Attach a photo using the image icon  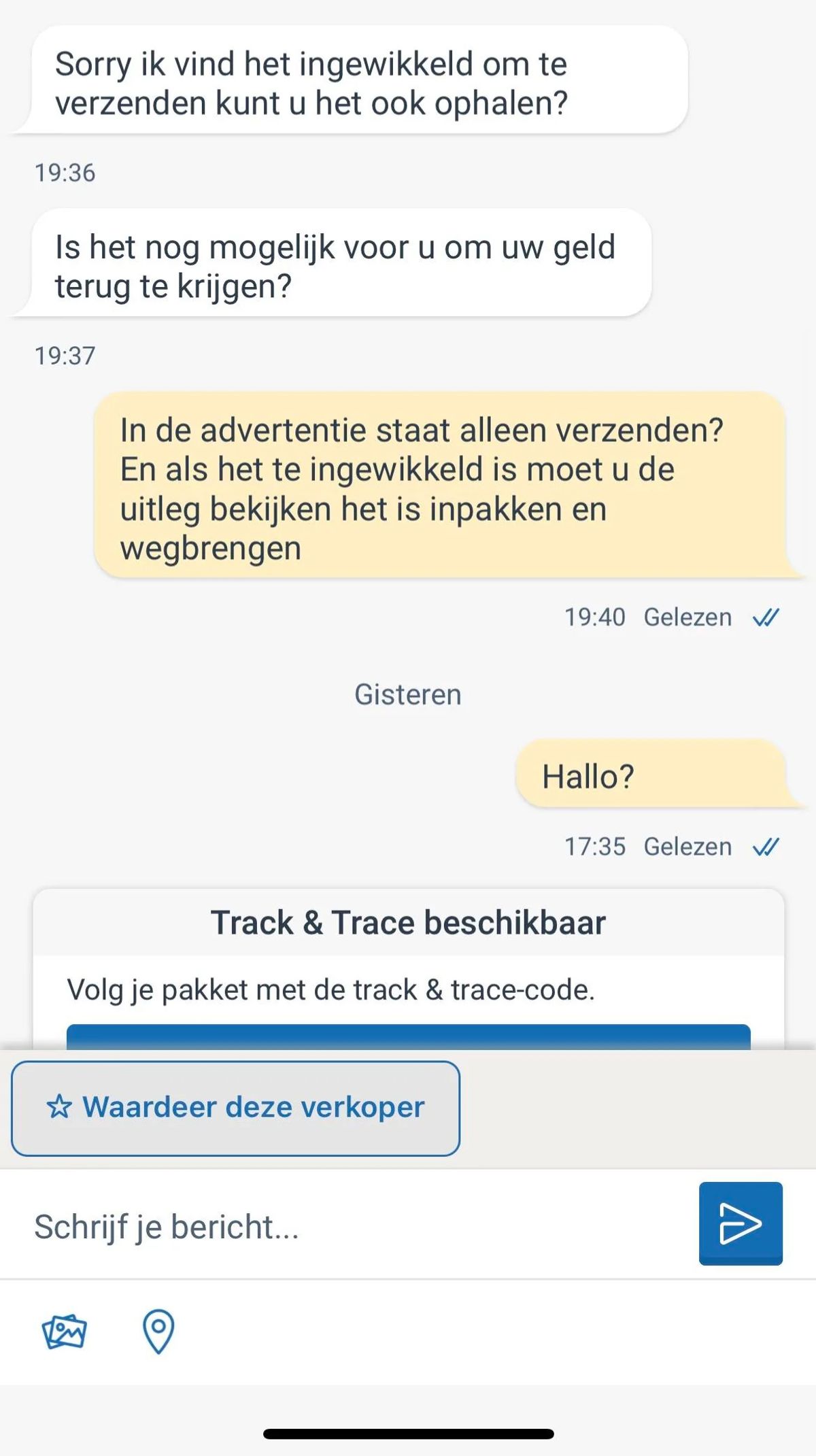[x=65, y=1331]
